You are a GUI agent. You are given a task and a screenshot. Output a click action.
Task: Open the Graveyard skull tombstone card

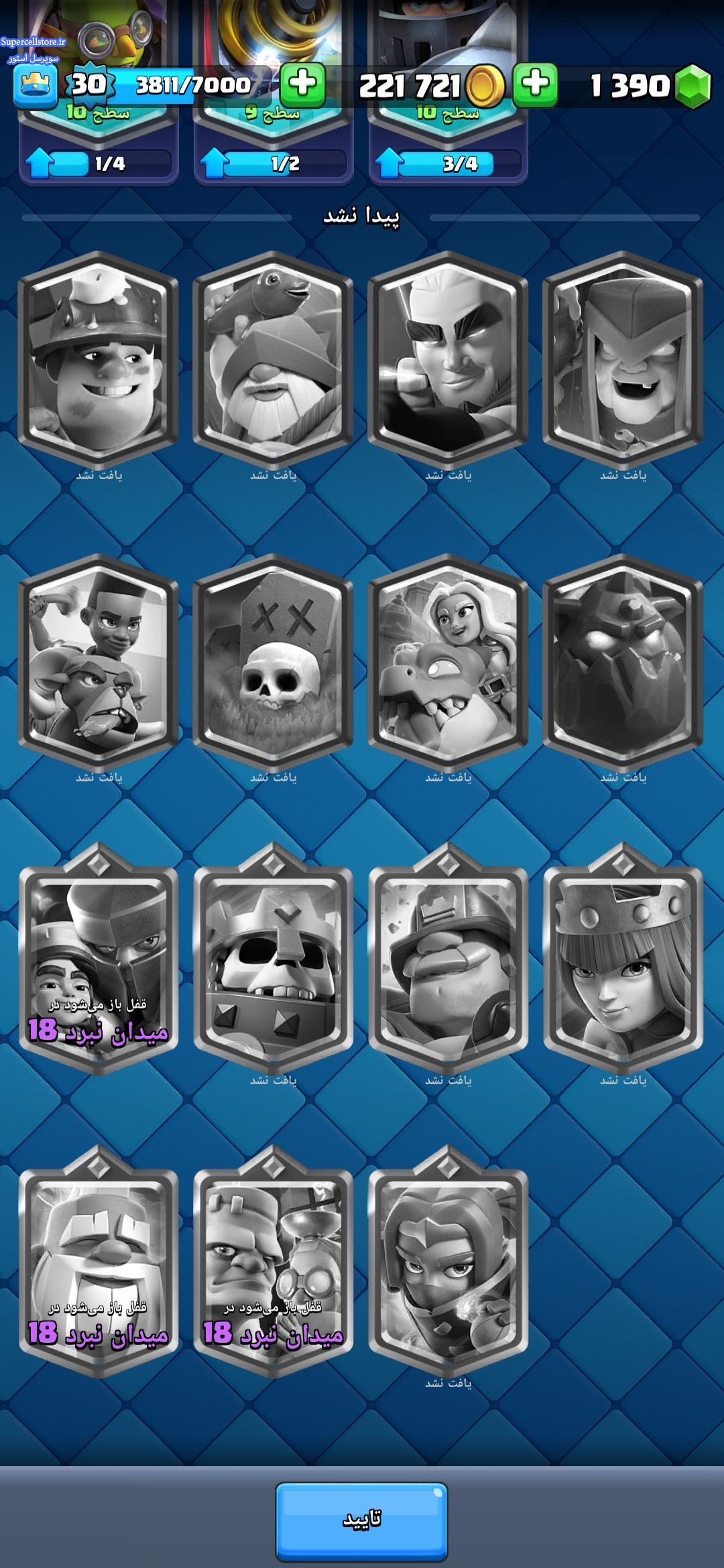(x=273, y=659)
